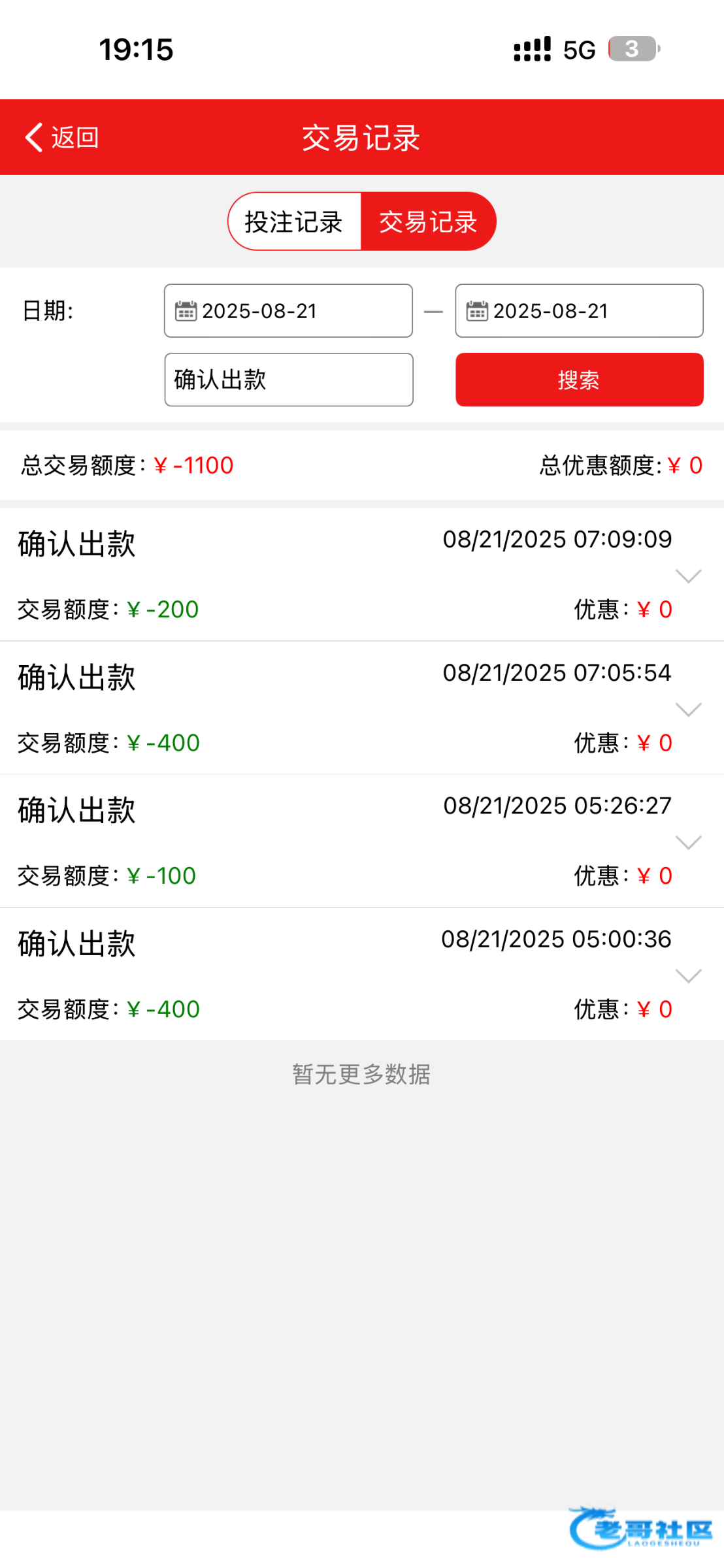Switch to the 投注记录 tab

pos(294,221)
